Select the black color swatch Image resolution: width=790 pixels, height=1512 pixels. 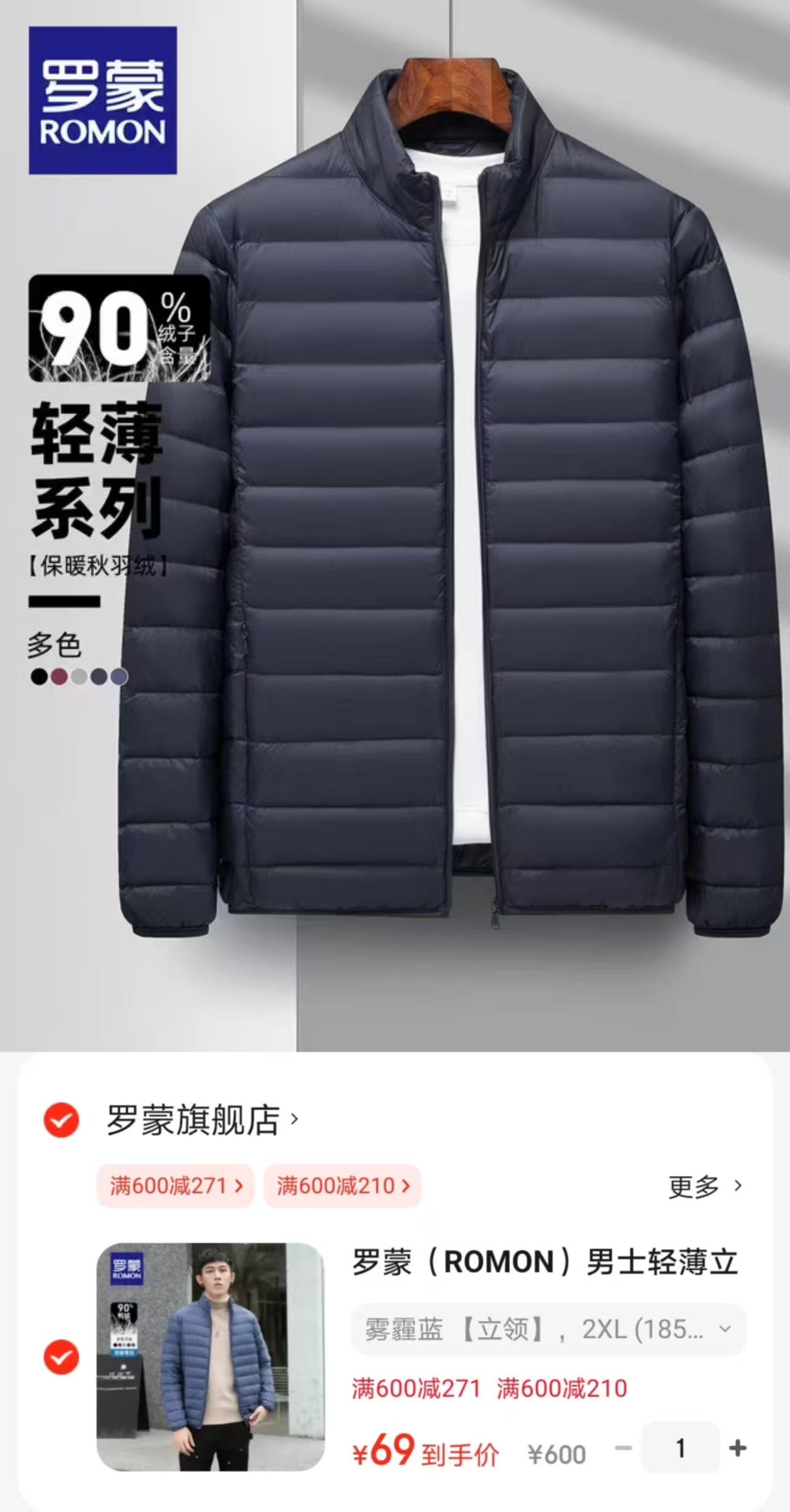pyautogui.click(x=38, y=676)
